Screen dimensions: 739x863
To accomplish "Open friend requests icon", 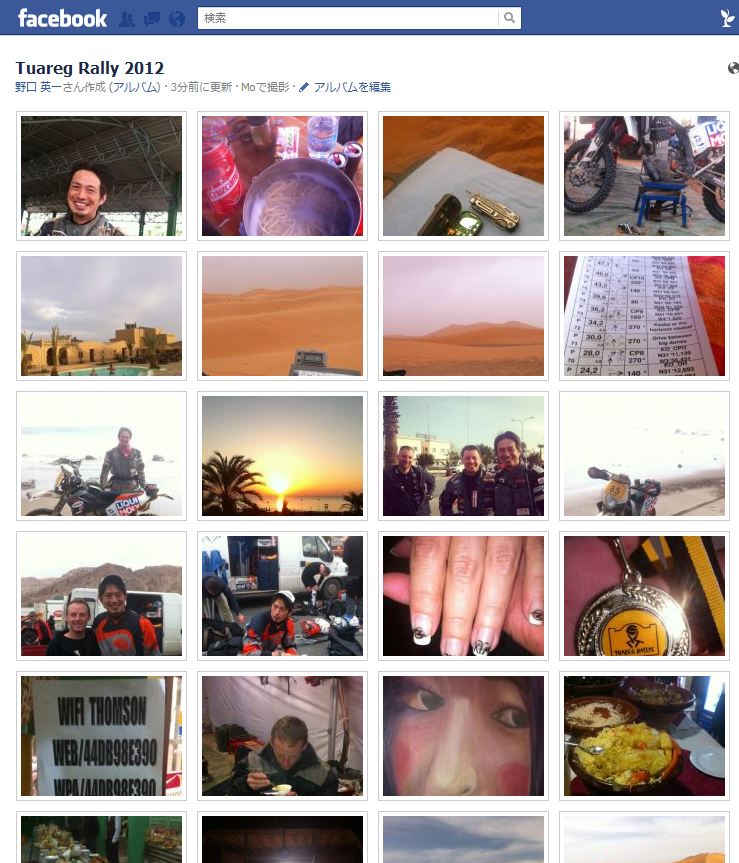I will click(x=127, y=19).
